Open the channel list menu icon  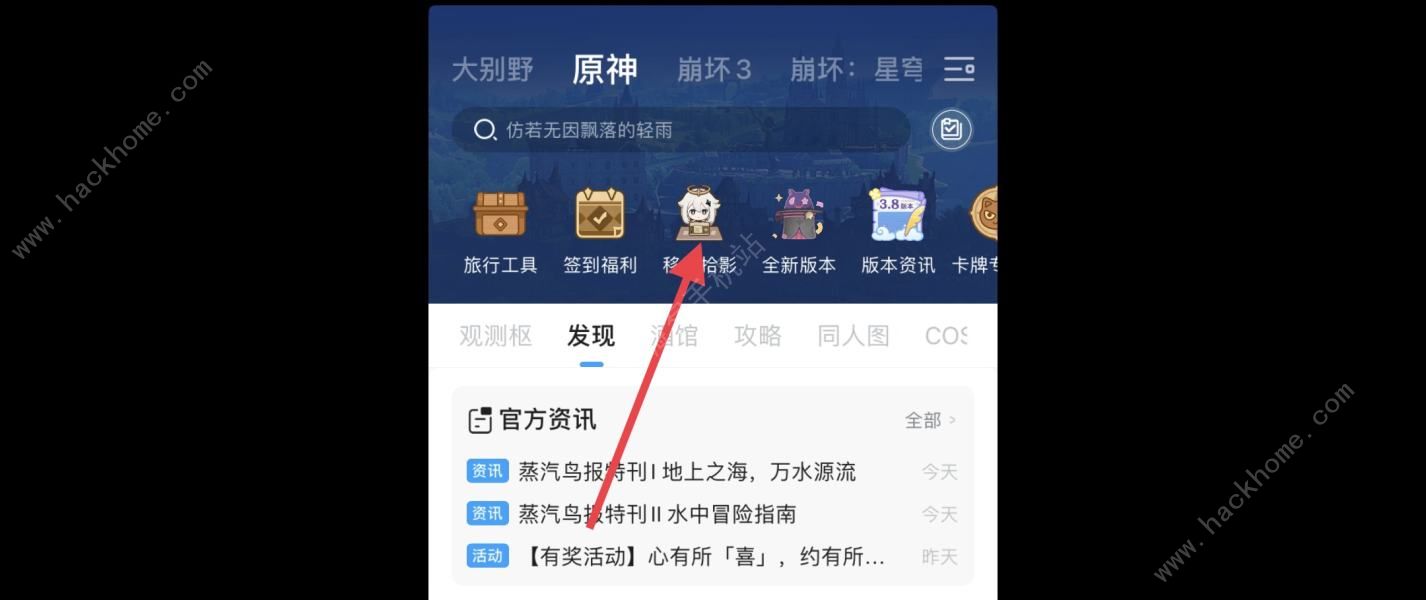click(958, 69)
